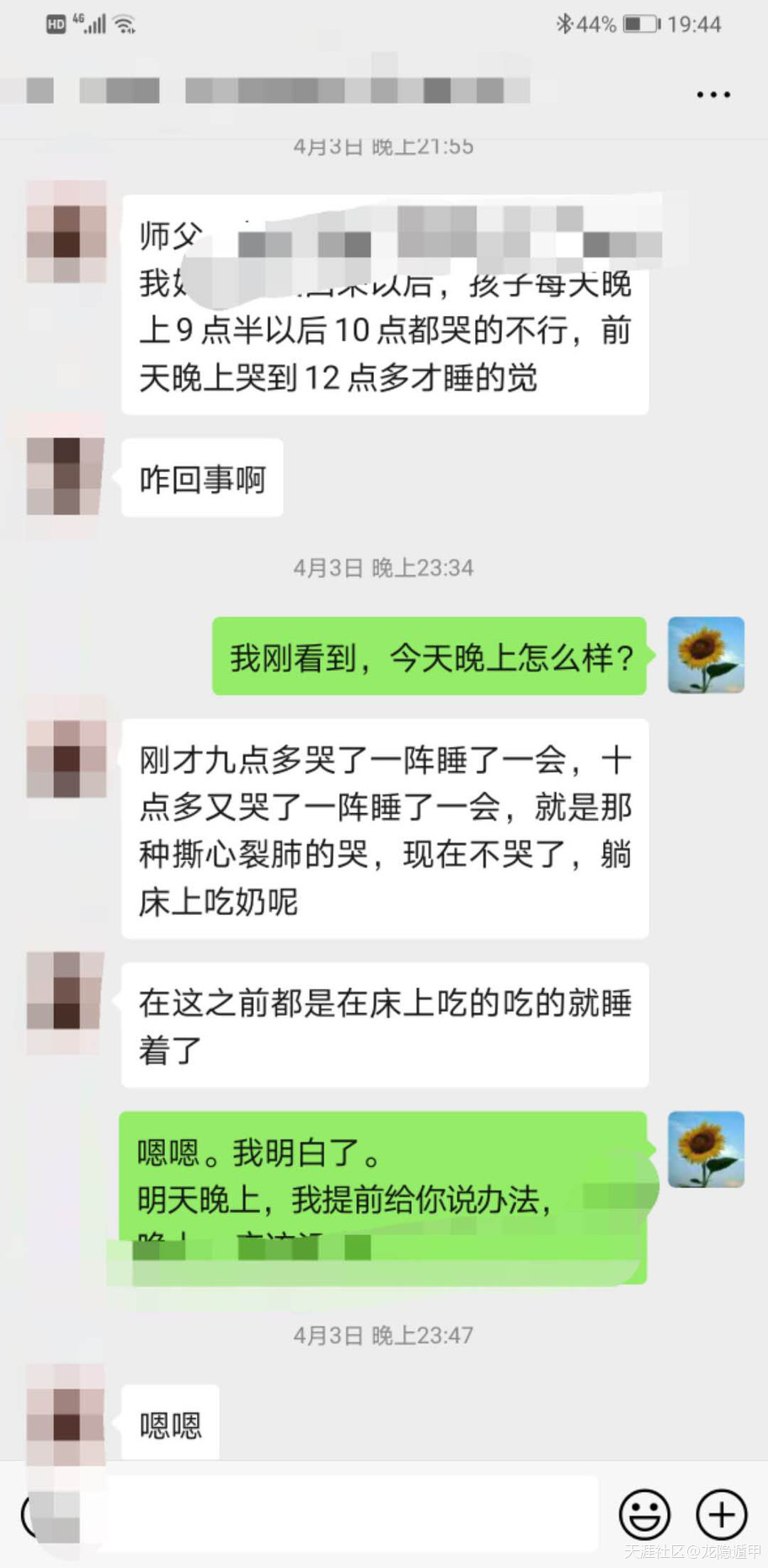
Task: Open the emoji sticker panel
Action: click(x=644, y=1514)
